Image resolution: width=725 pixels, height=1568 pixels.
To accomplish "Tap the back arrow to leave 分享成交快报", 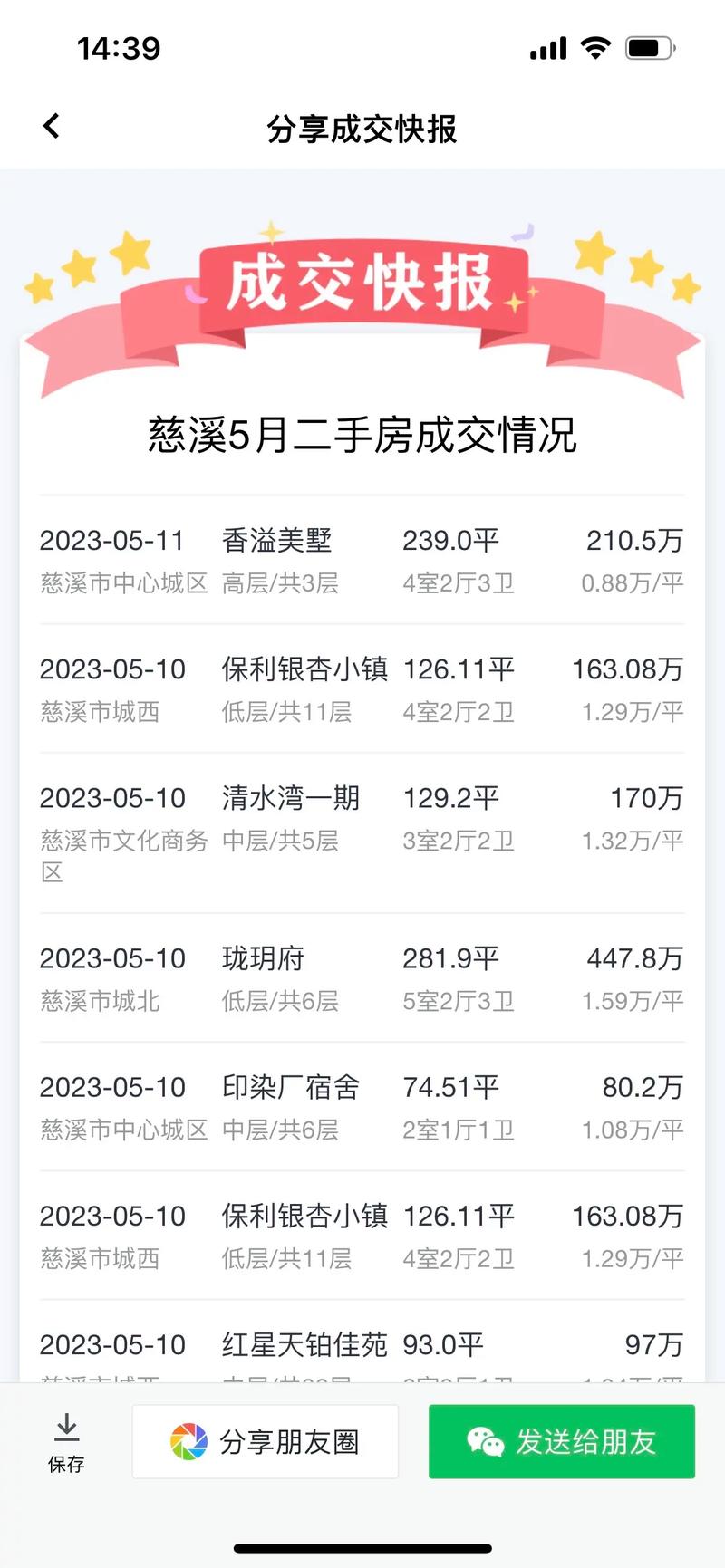I will click(52, 126).
